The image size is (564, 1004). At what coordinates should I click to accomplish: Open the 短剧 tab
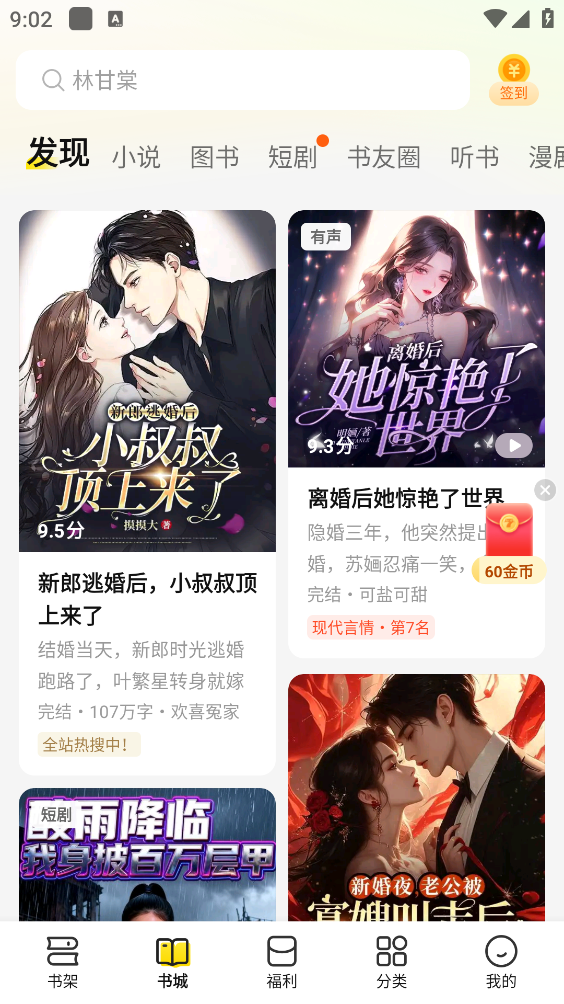click(x=293, y=157)
